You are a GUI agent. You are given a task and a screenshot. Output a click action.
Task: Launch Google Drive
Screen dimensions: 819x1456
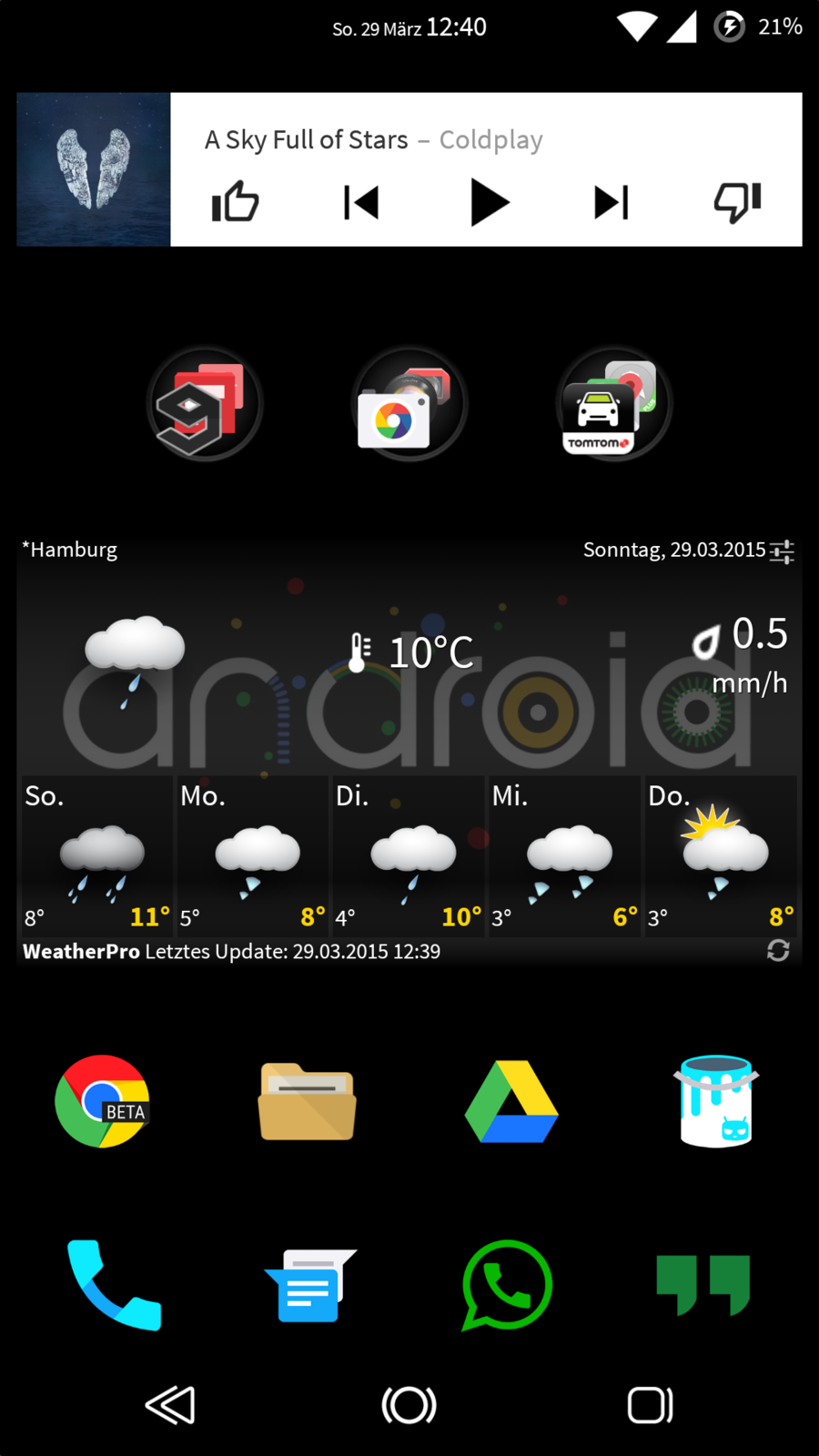[511, 1101]
